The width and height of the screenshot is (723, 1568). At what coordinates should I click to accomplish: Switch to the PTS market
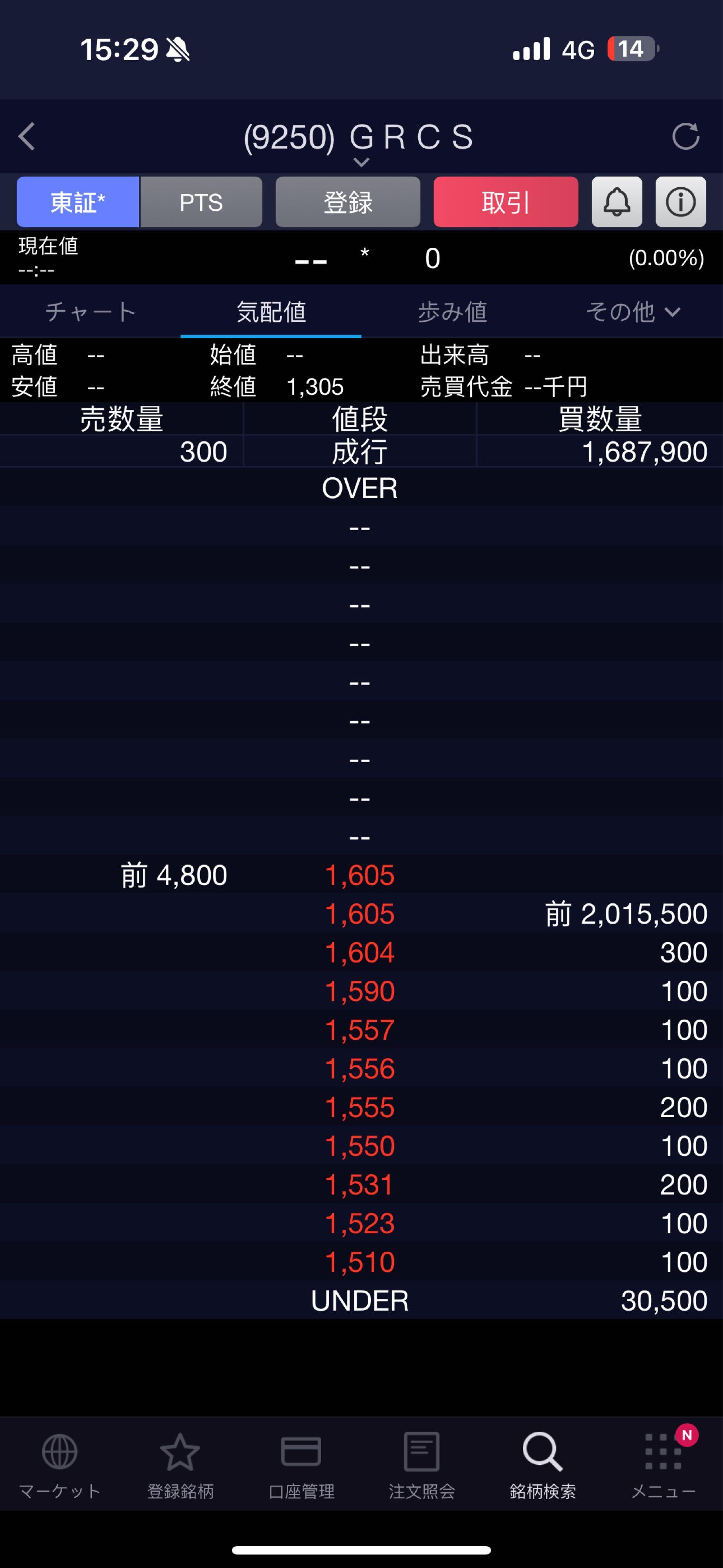click(201, 202)
